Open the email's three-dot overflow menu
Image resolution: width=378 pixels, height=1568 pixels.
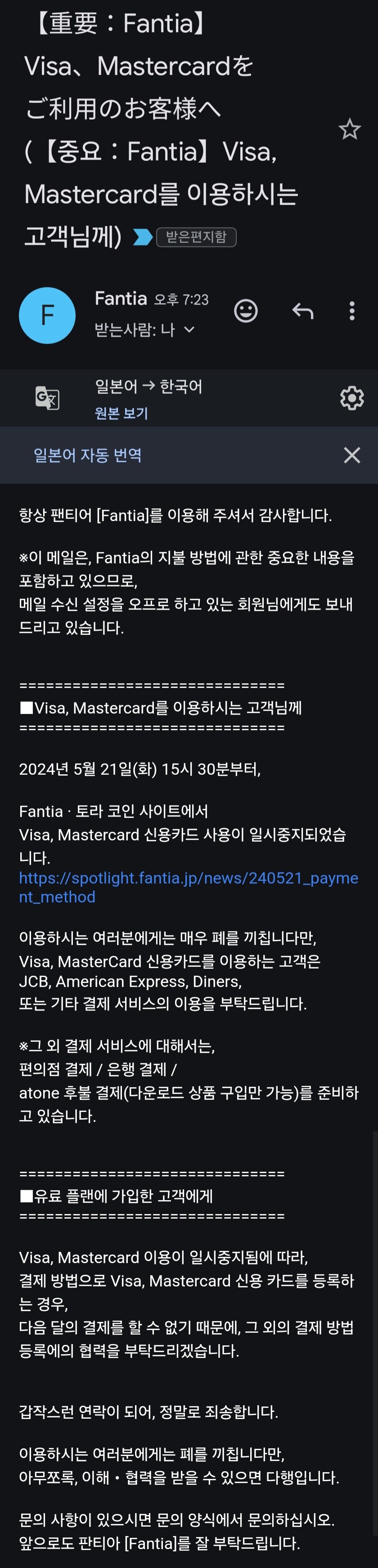point(352,311)
